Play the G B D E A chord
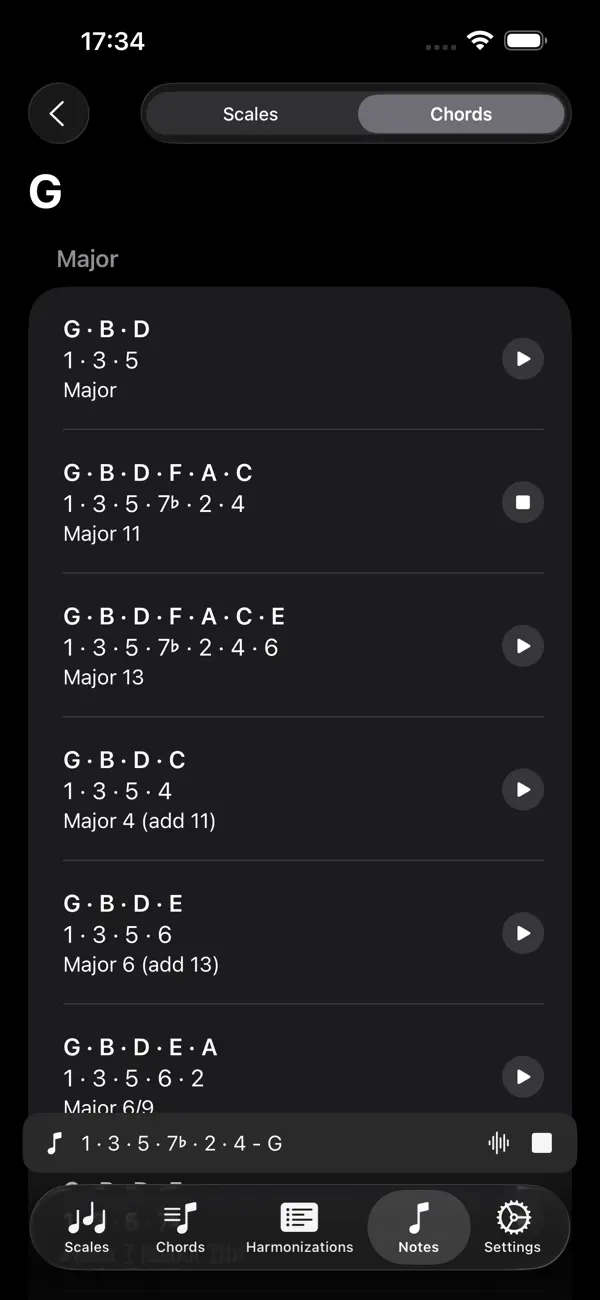 coord(522,1077)
